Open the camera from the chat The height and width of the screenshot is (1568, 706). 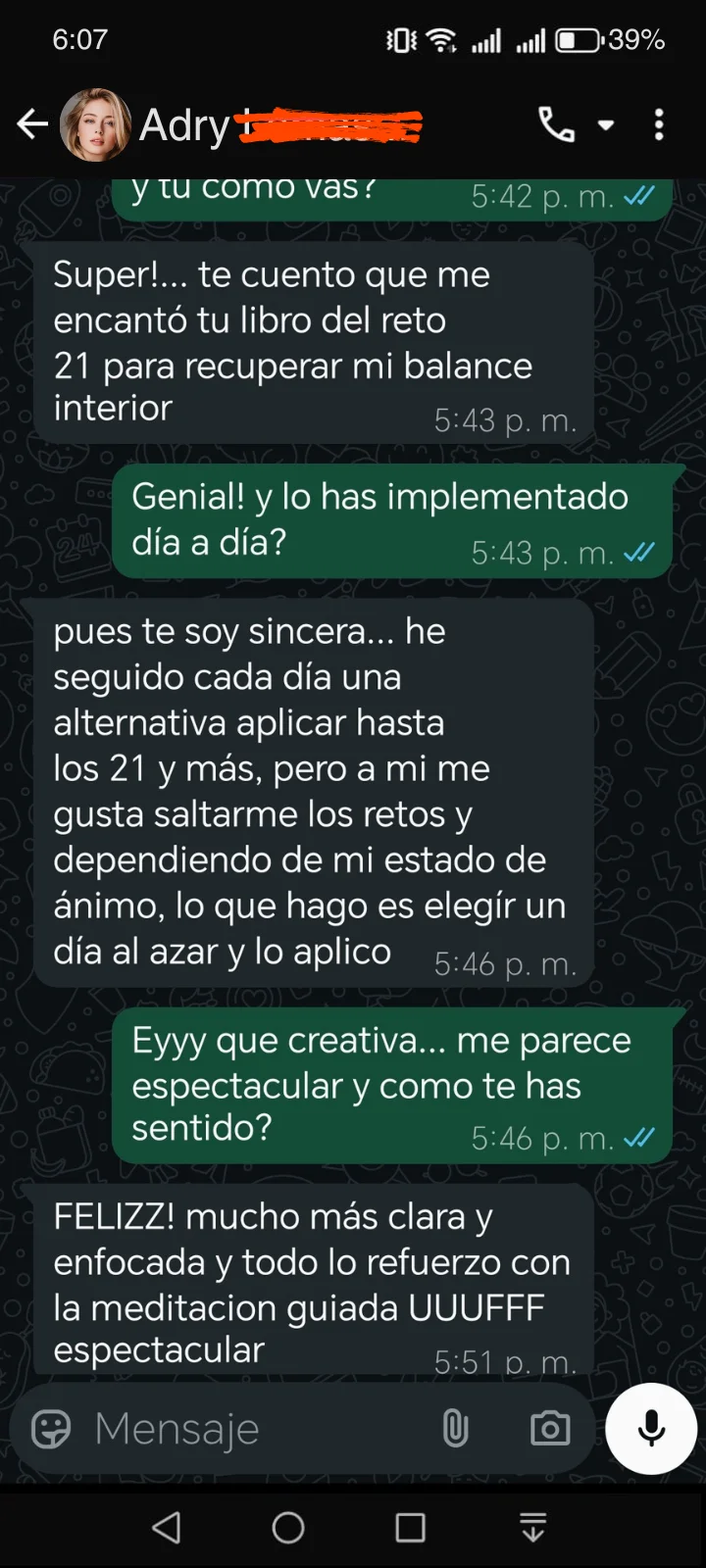click(550, 1429)
